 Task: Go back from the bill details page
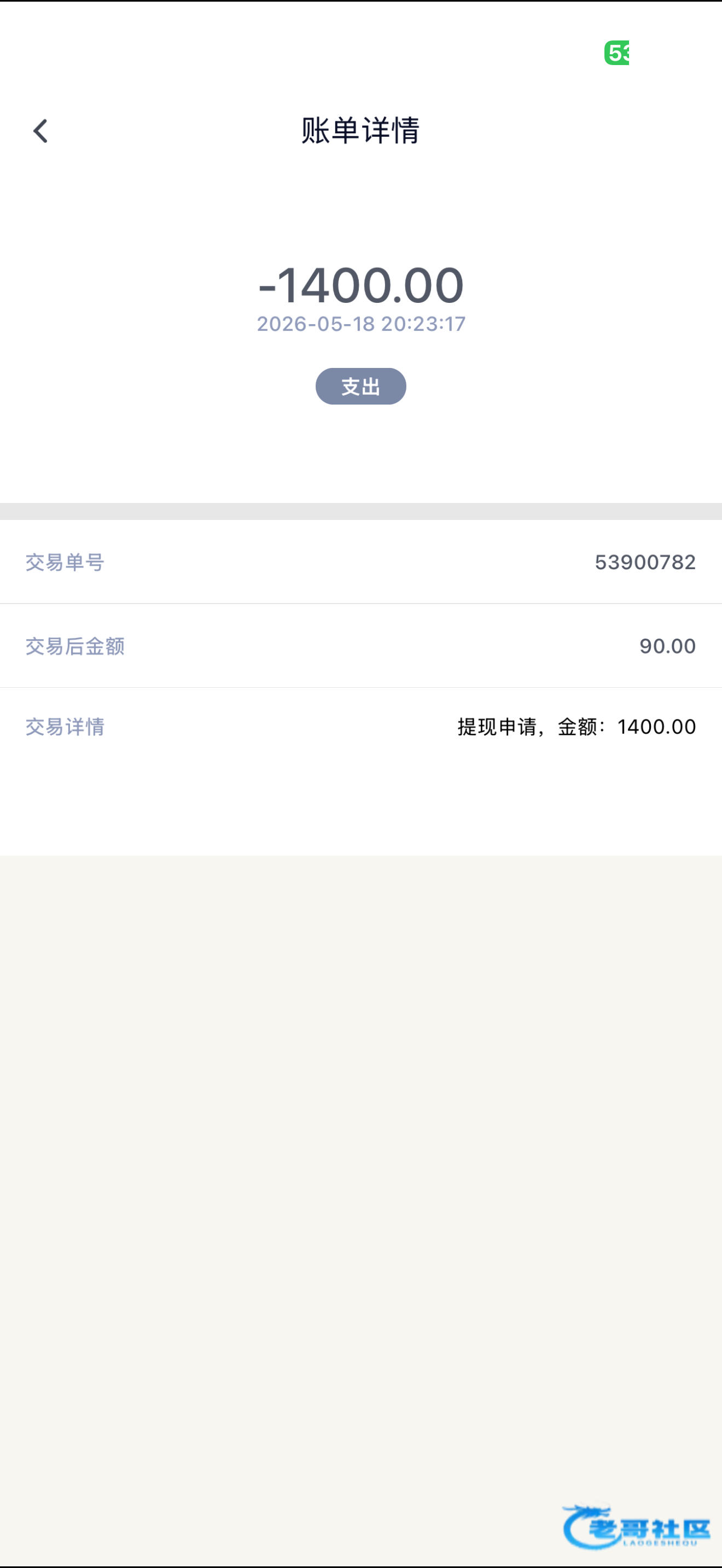(40, 131)
